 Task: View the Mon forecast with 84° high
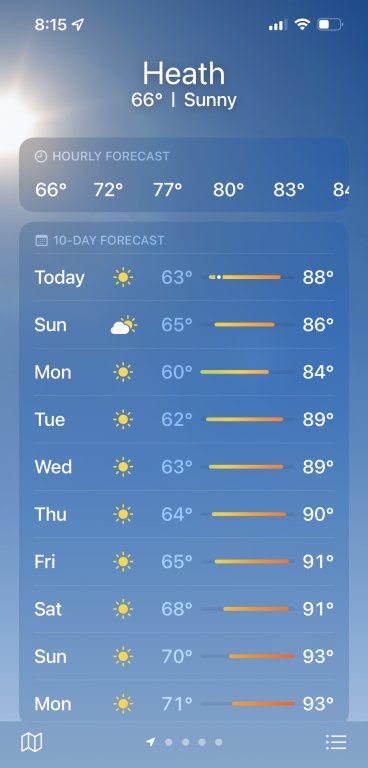coord(184,372)
